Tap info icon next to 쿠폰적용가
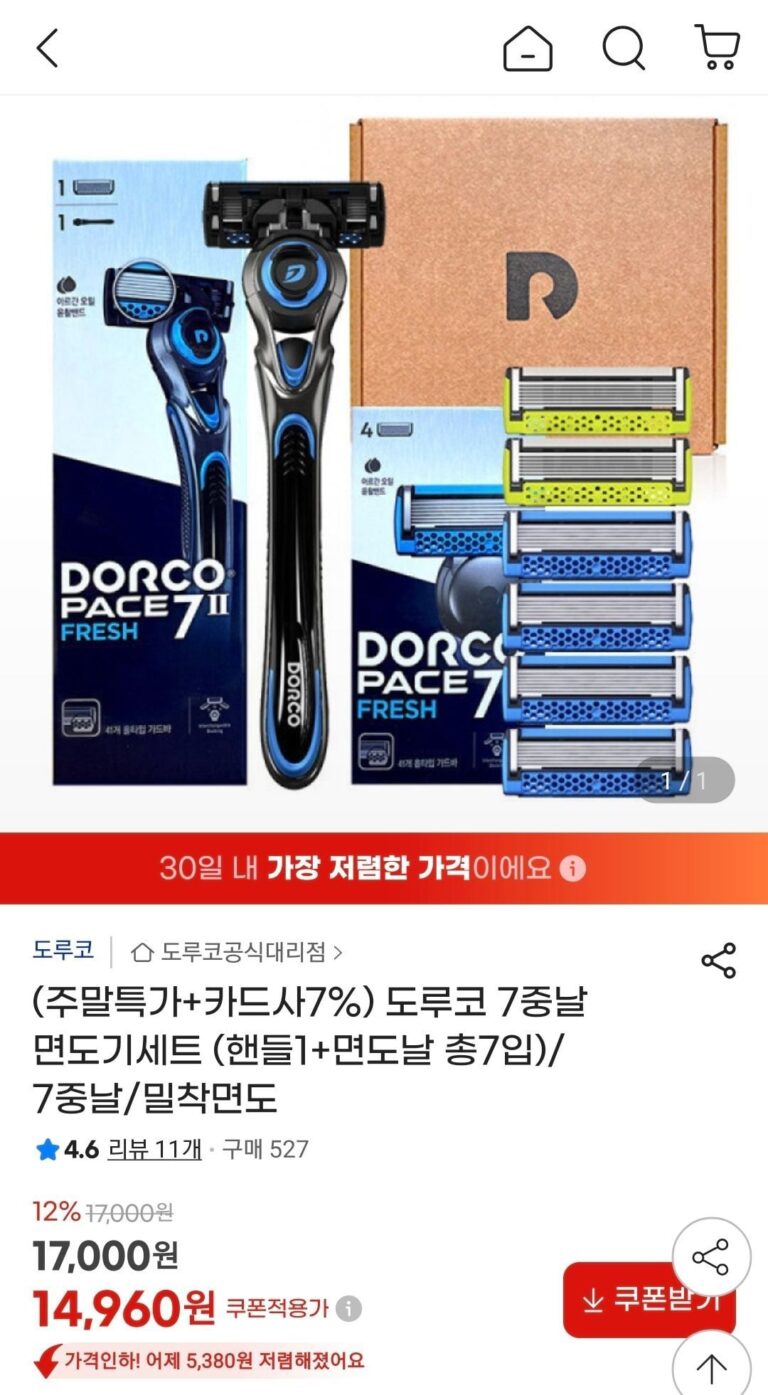The image size is (768, 1395). [349, 1308]
